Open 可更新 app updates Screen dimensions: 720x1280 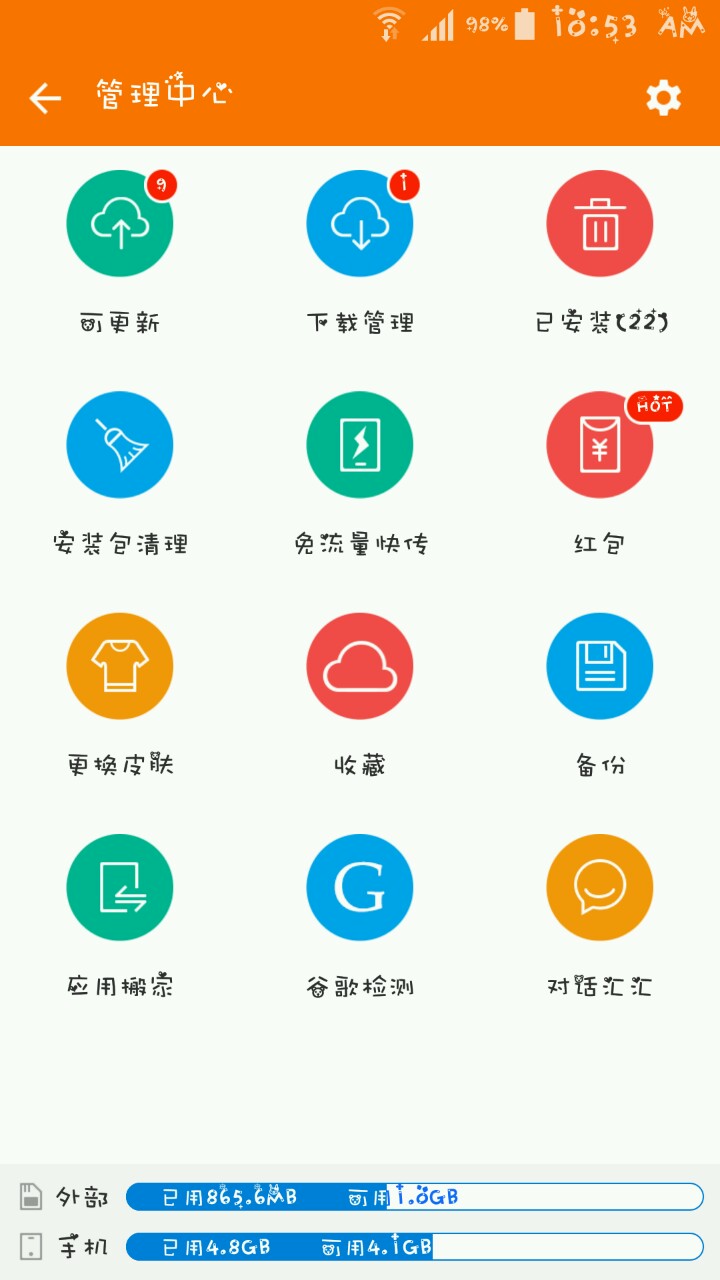120,223
